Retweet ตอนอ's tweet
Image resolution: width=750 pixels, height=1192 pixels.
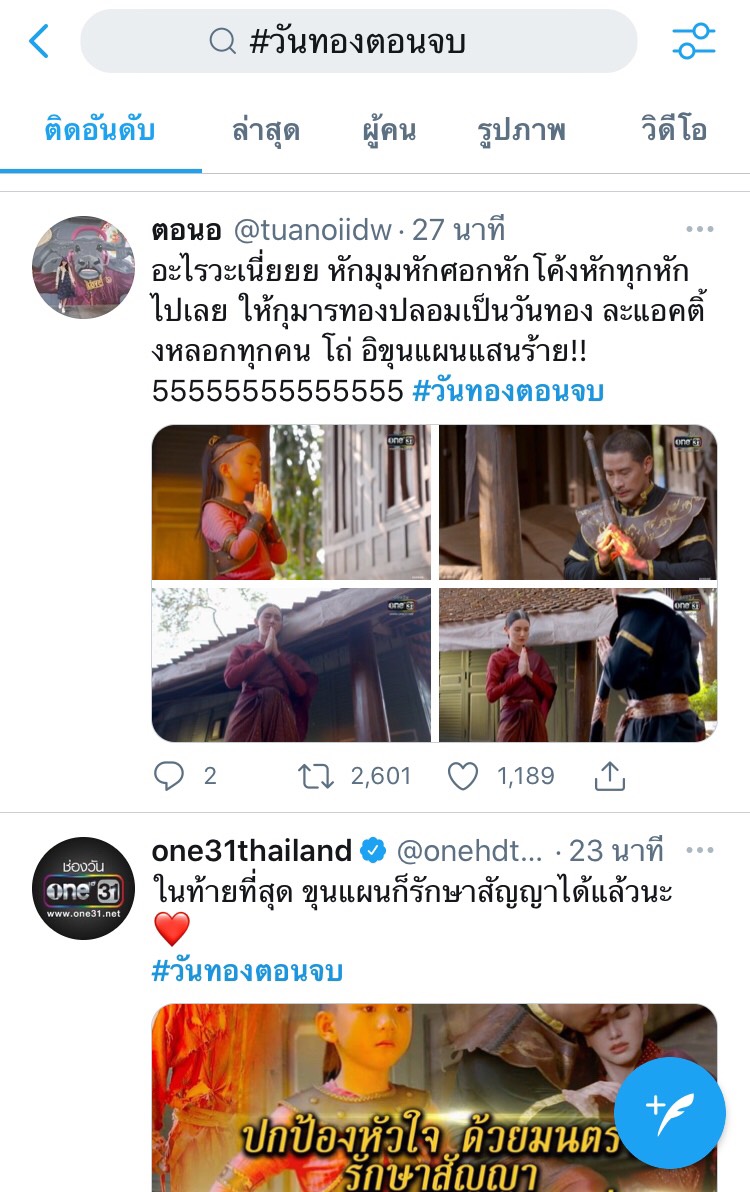318,776
